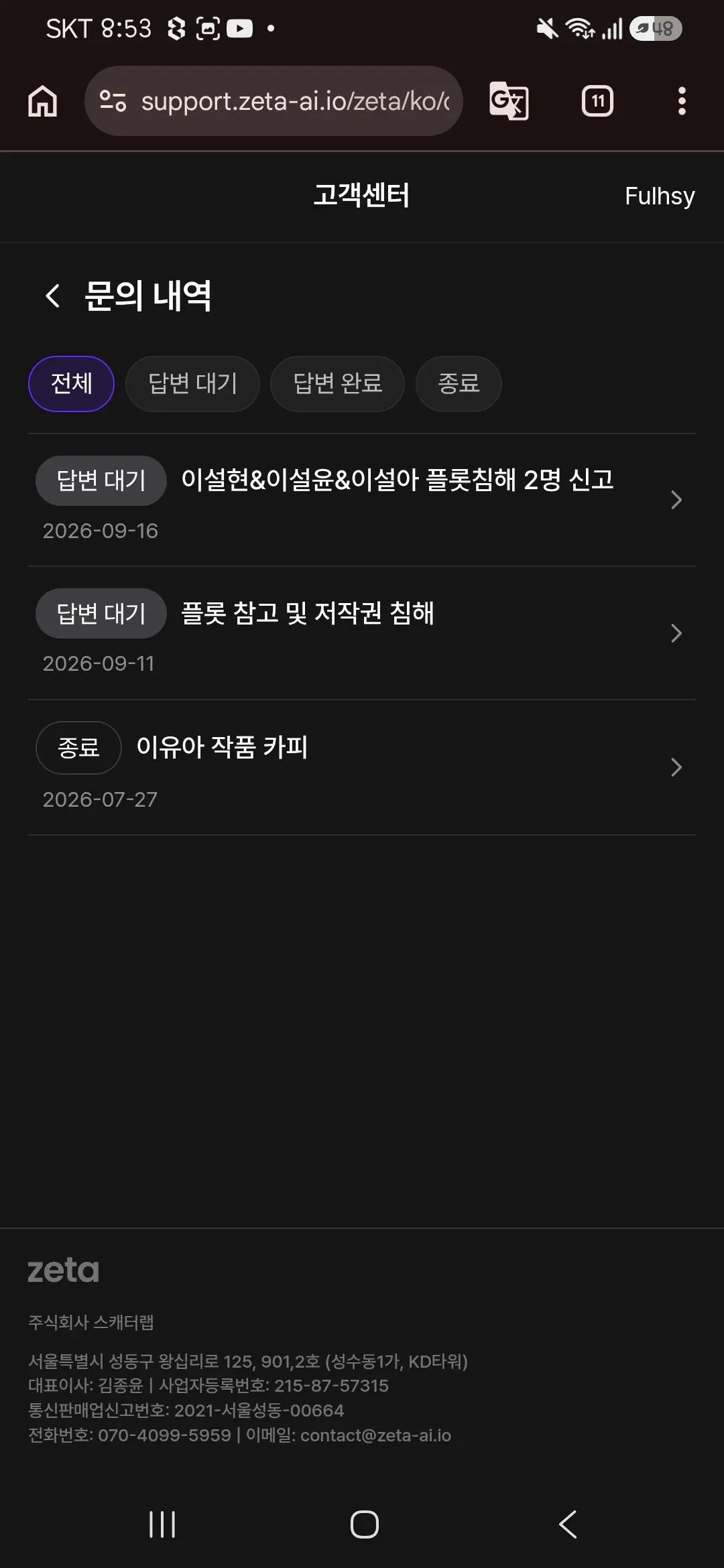Switch to the 종료 filter chip
The height and width of the screenshot is (1568, 724).
[x=459, y=384]
